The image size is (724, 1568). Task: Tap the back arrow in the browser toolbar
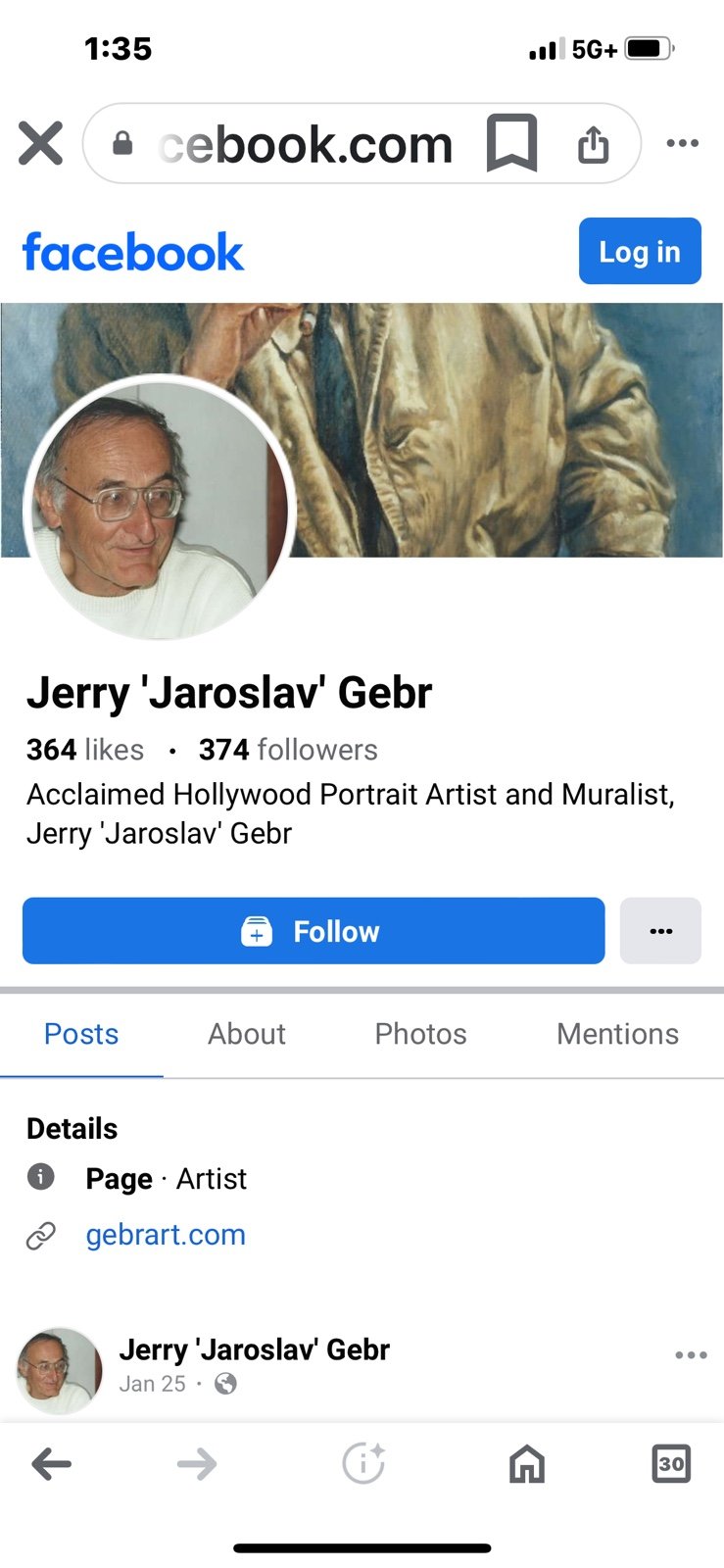52,1464
